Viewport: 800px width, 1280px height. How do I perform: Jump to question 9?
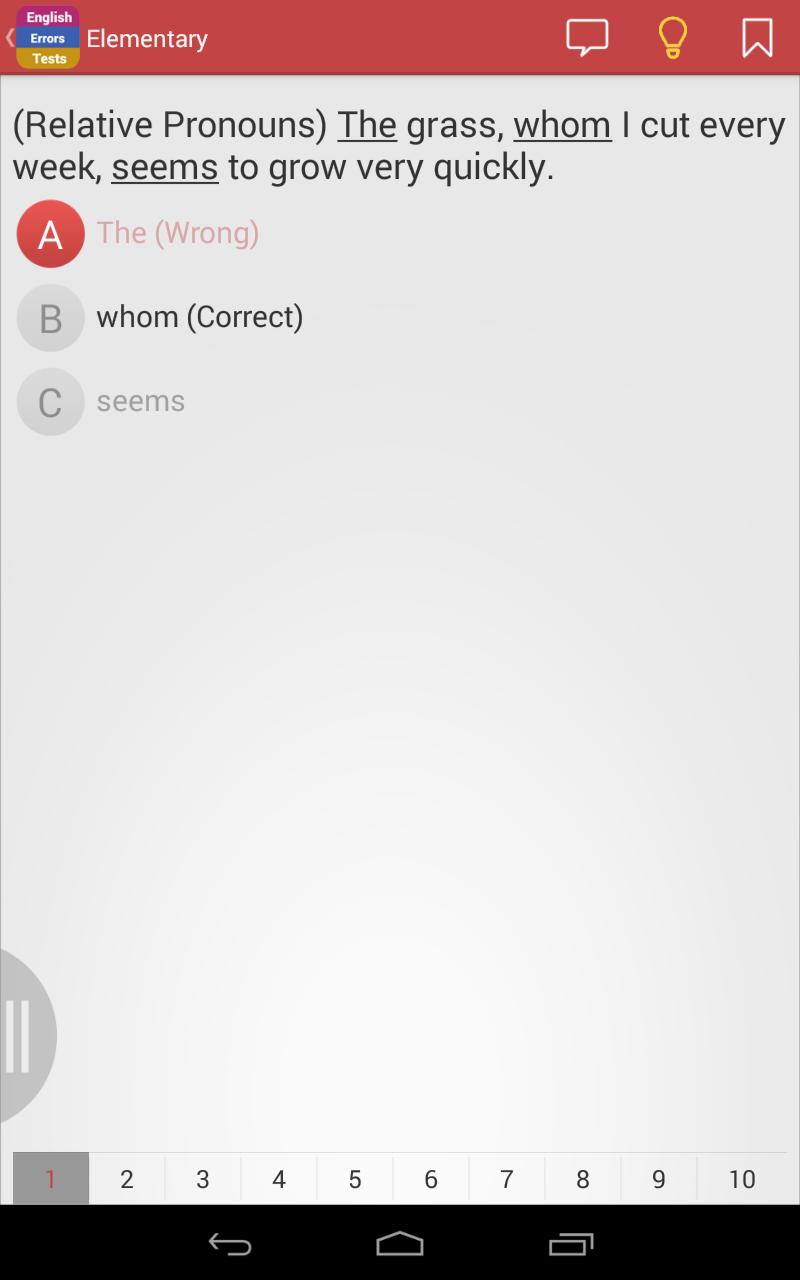[x=659, y=1179]
